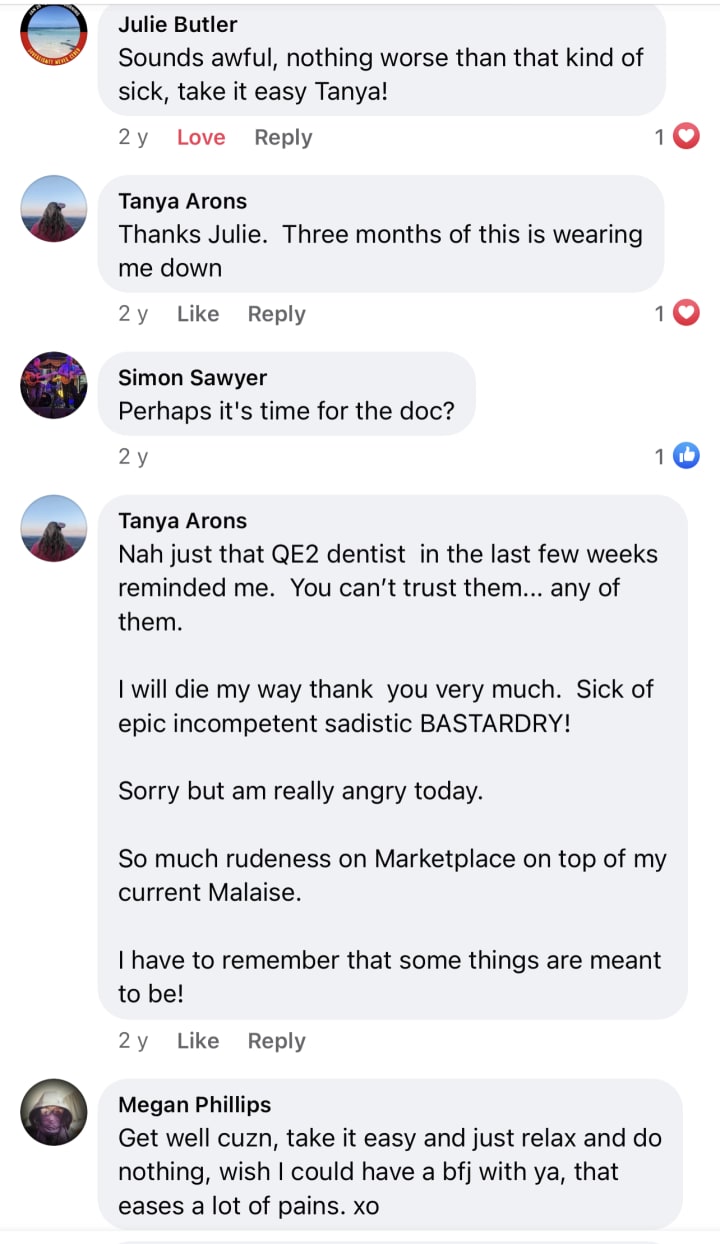Reply to Tanya's "Thanks Julie" comment
Viewport: 720px width, 1244px height.
[276, 314]
